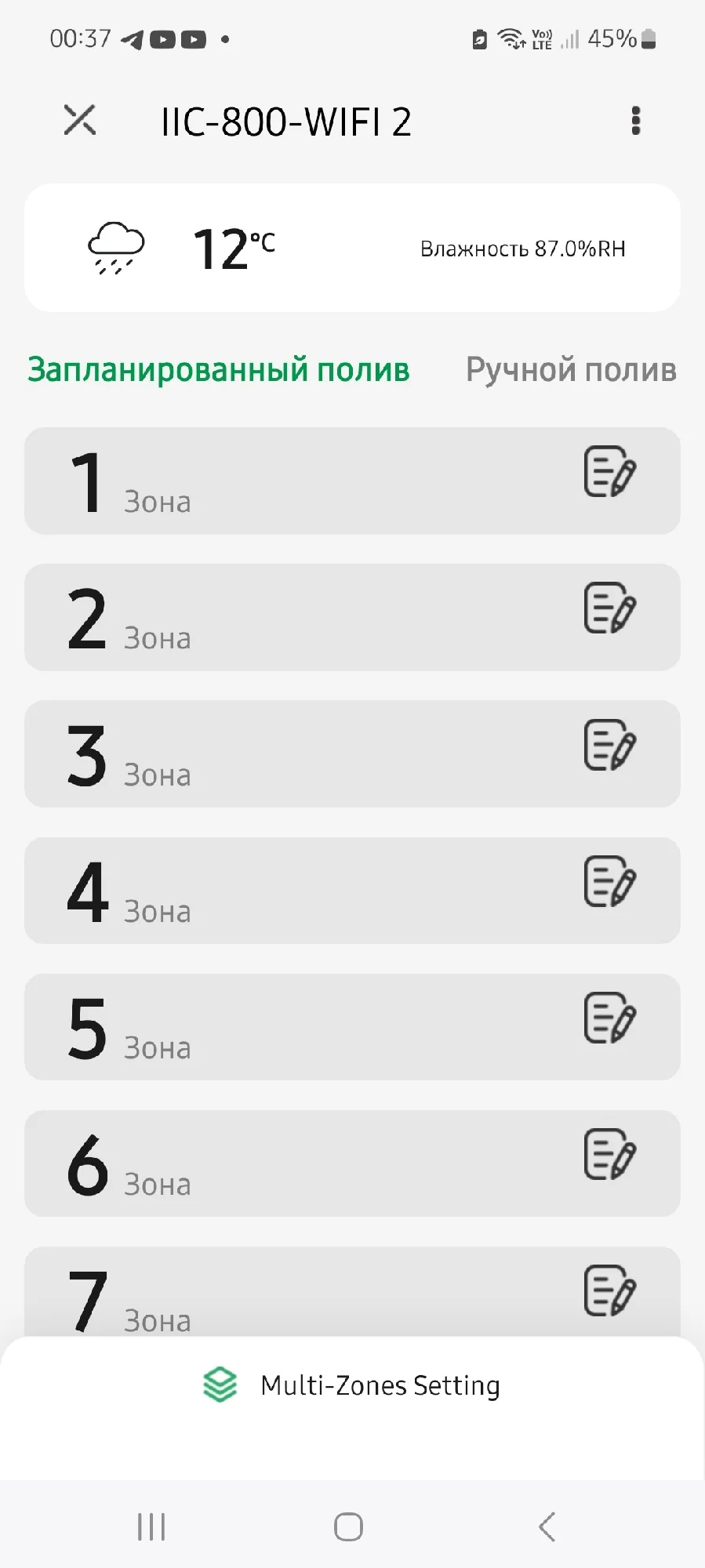Close the IIC-800-WIFI 2 device screen

pyautogui.click(x=80, y=121)
